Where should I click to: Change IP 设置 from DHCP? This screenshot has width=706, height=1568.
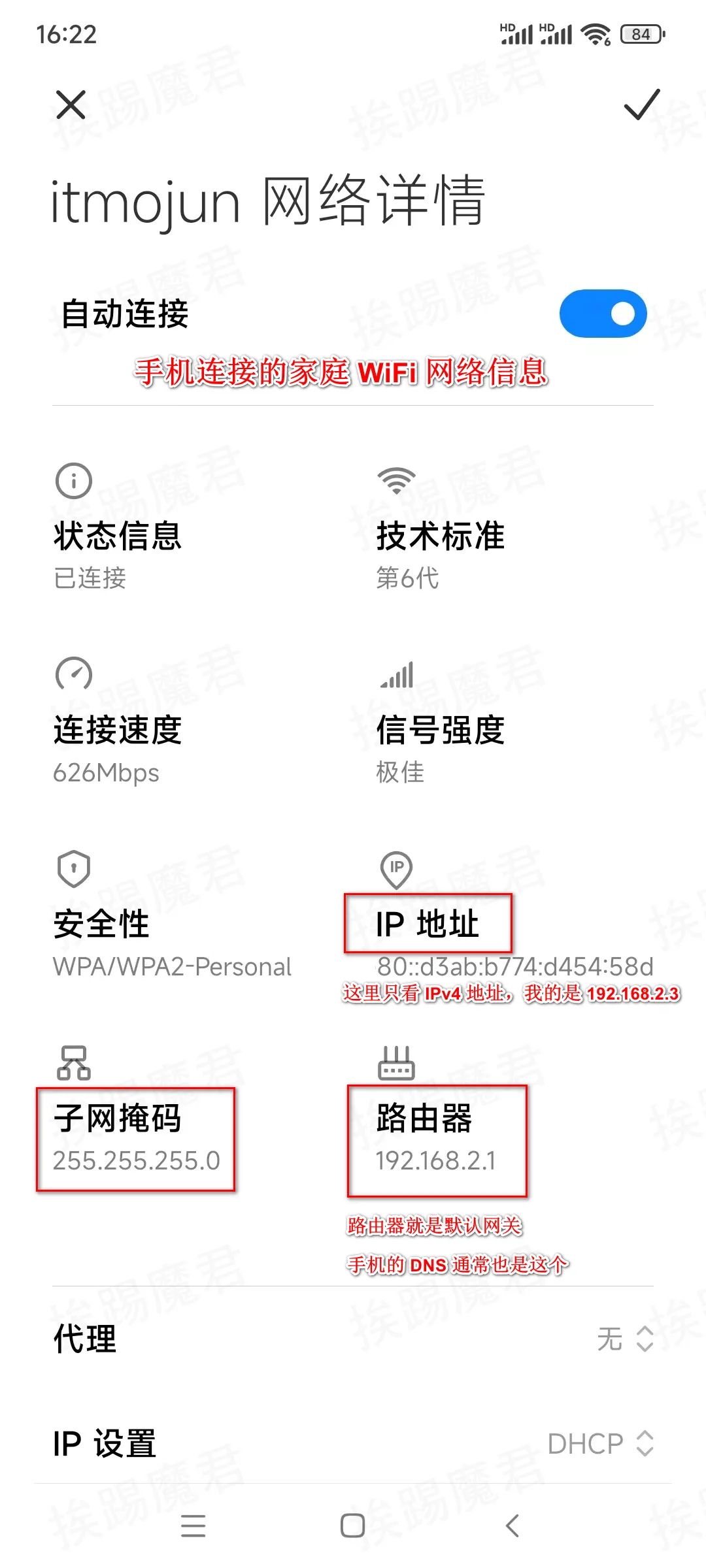tap(600, 1443)
